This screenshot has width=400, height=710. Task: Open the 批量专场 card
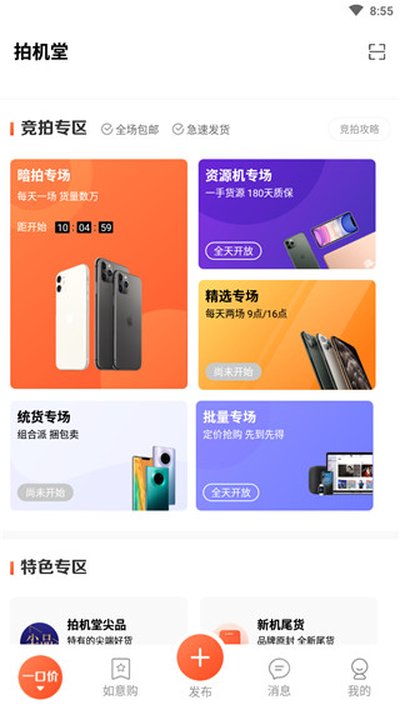click(x=284, y=456)
